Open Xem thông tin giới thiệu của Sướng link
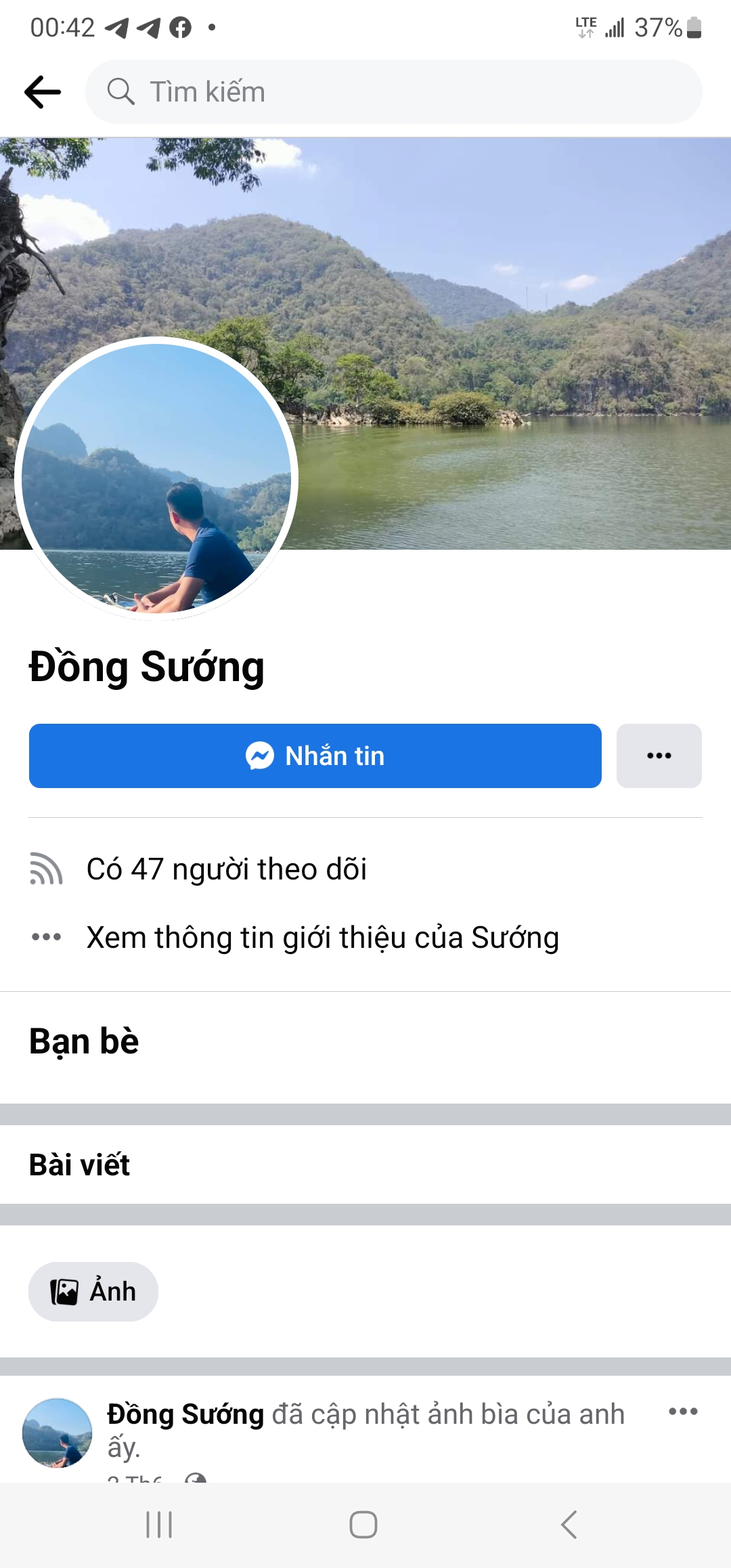731x1568 pixels. coord(322,938)
